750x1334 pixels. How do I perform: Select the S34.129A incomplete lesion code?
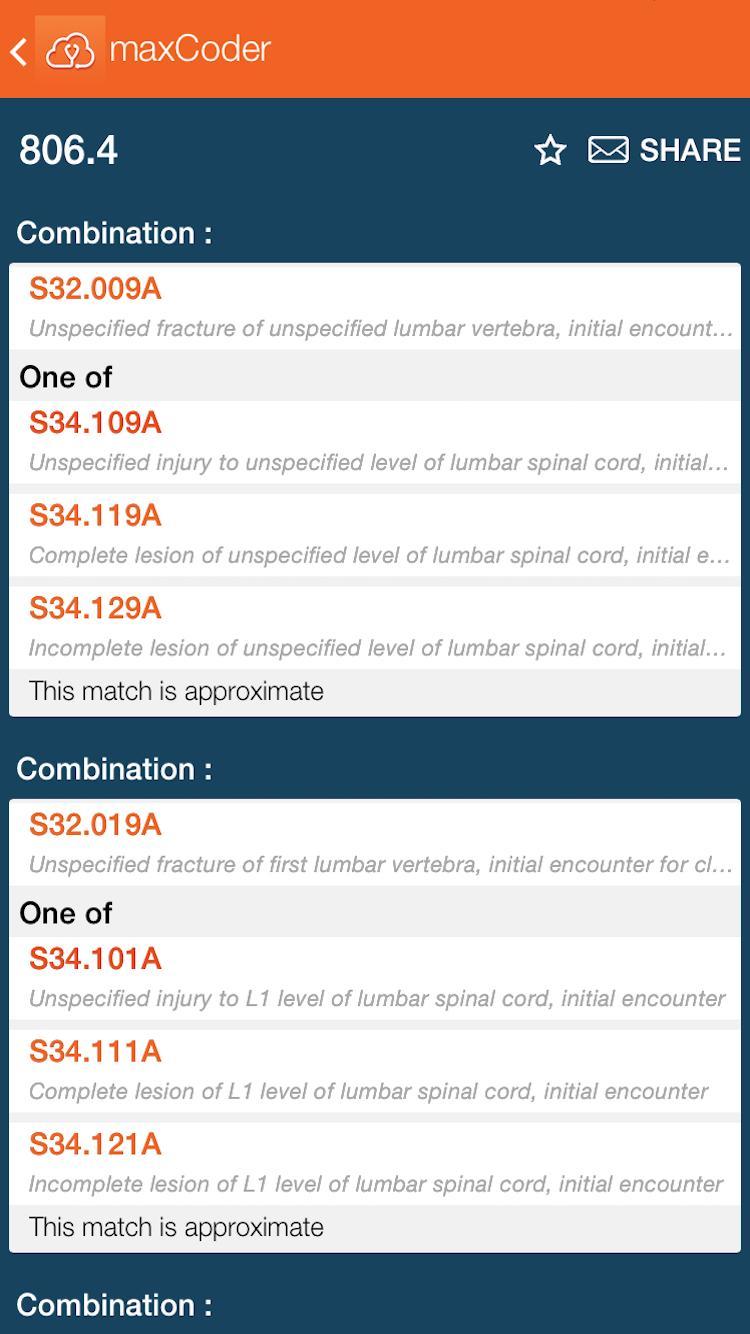point(375,627)
